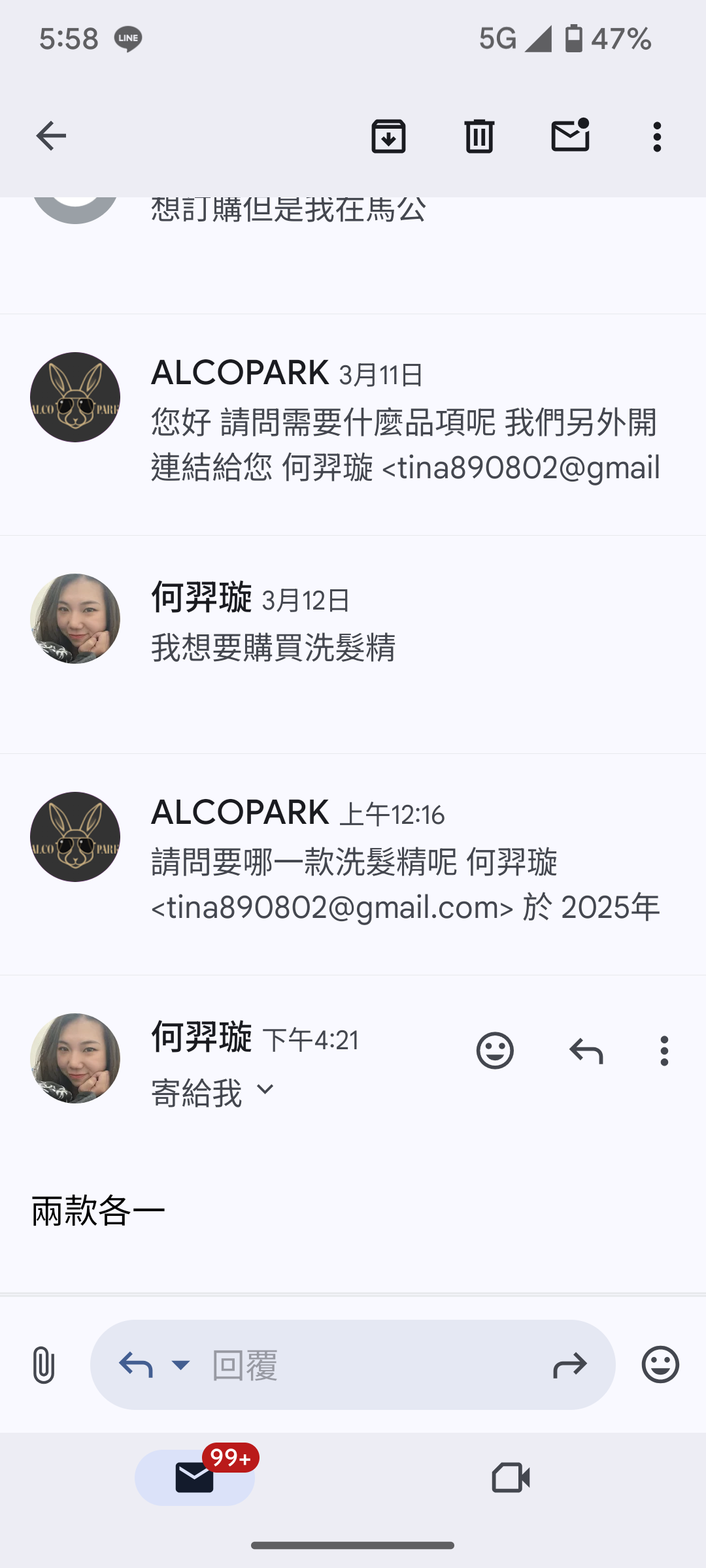Reply to 何羿璇's 下午4:21 message
Screen dimensions: 706x1568
click(x=586, y=1051)
